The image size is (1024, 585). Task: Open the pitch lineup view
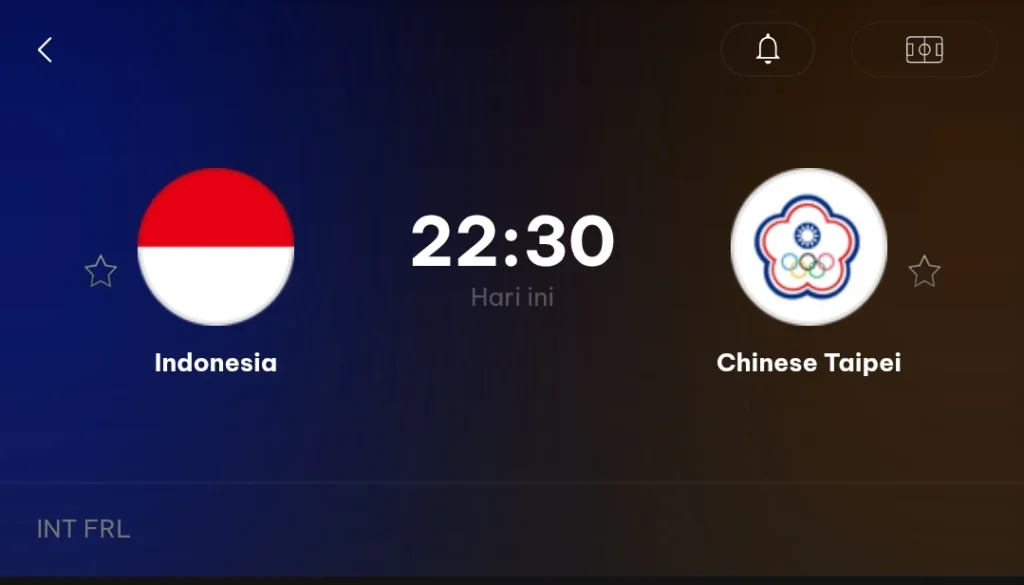point(924,50)
